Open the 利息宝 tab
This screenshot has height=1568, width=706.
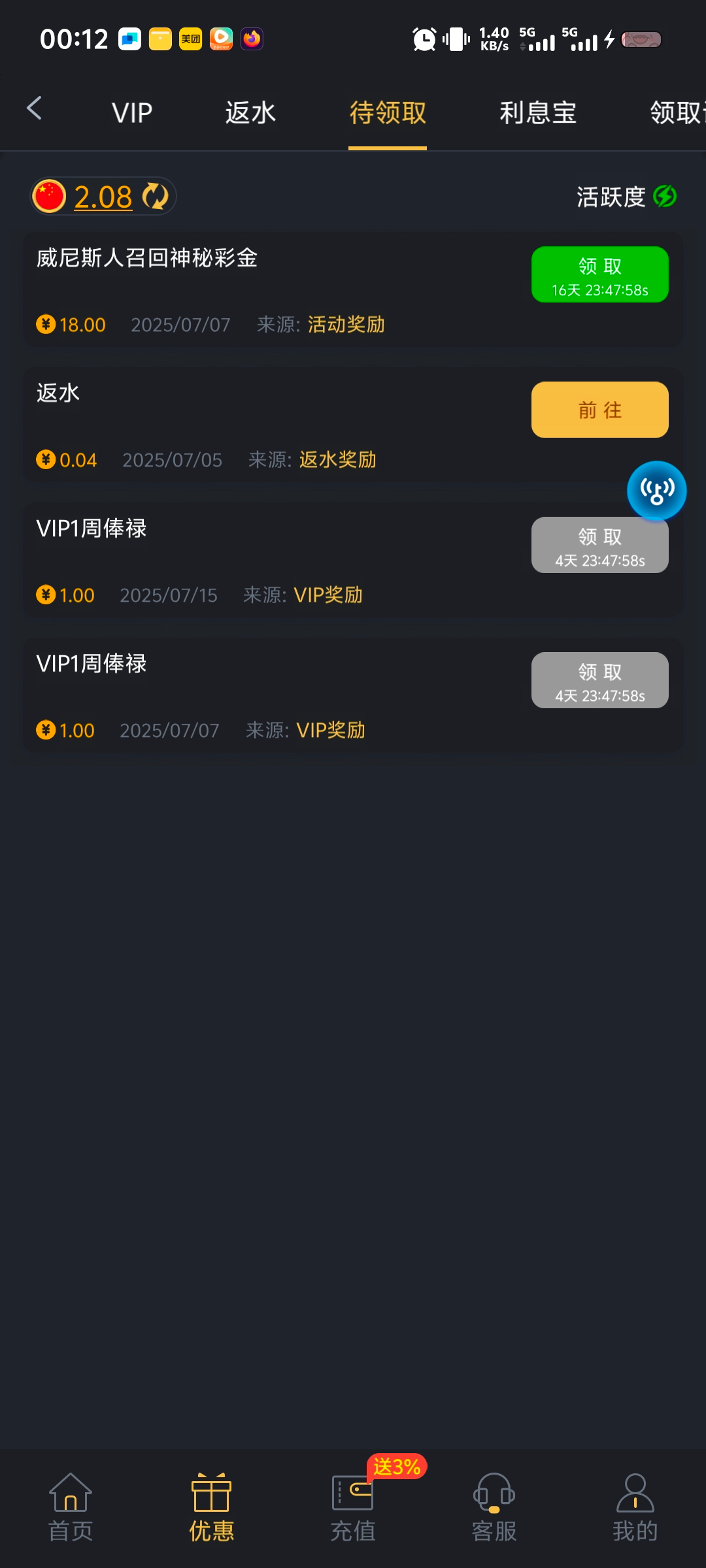[x=538, y=113]
